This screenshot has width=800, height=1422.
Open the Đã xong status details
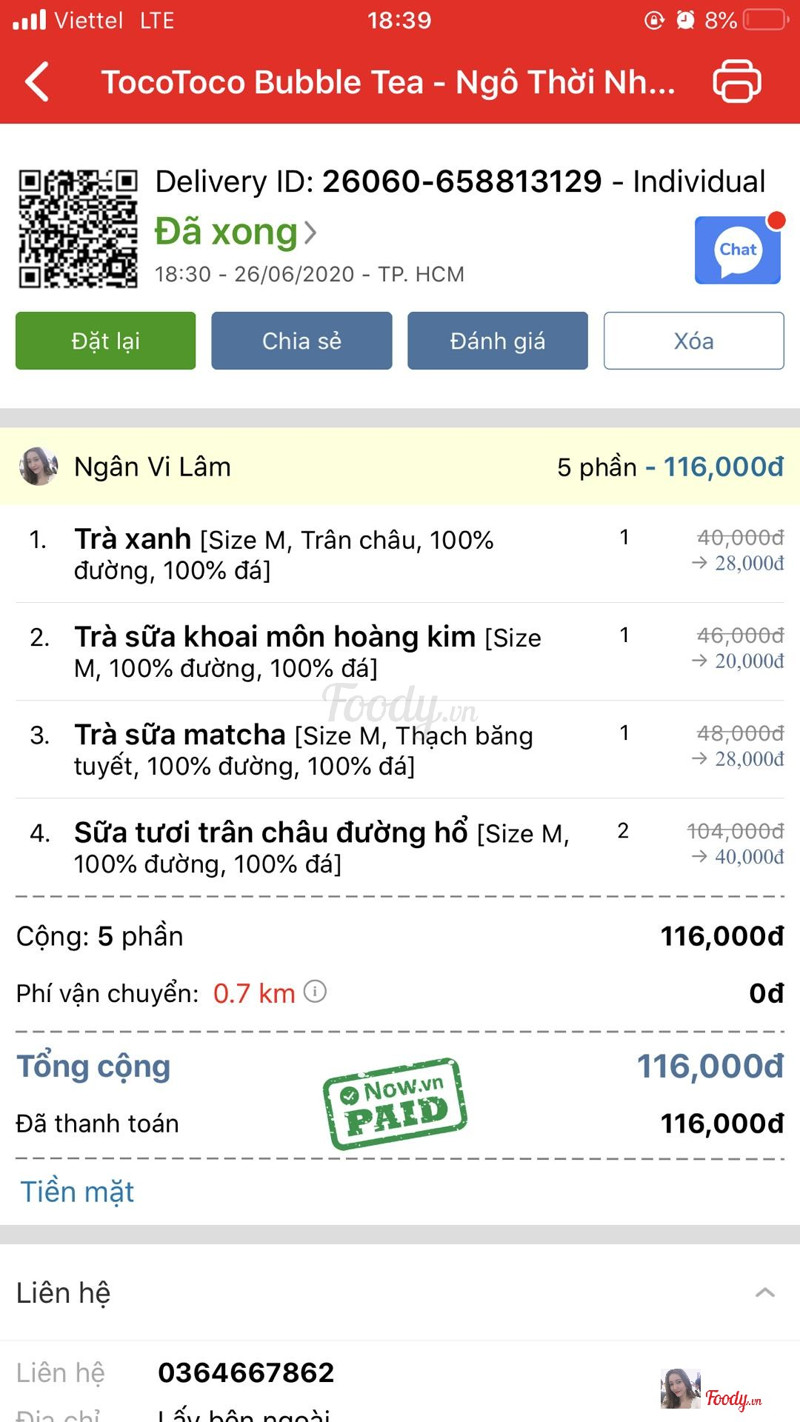(x=236, y=232)
